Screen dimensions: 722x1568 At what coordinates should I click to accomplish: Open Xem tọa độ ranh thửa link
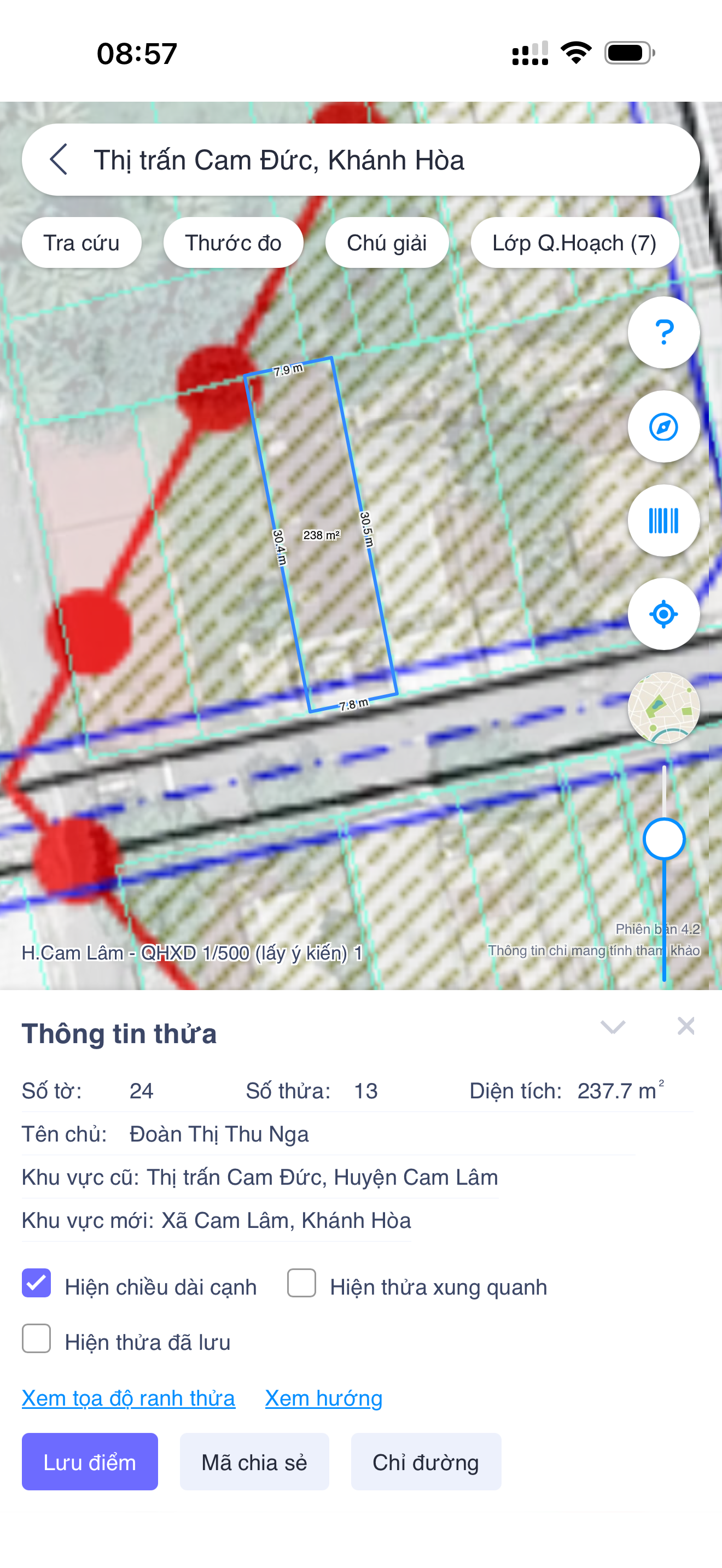click(x=129, y=1398)
